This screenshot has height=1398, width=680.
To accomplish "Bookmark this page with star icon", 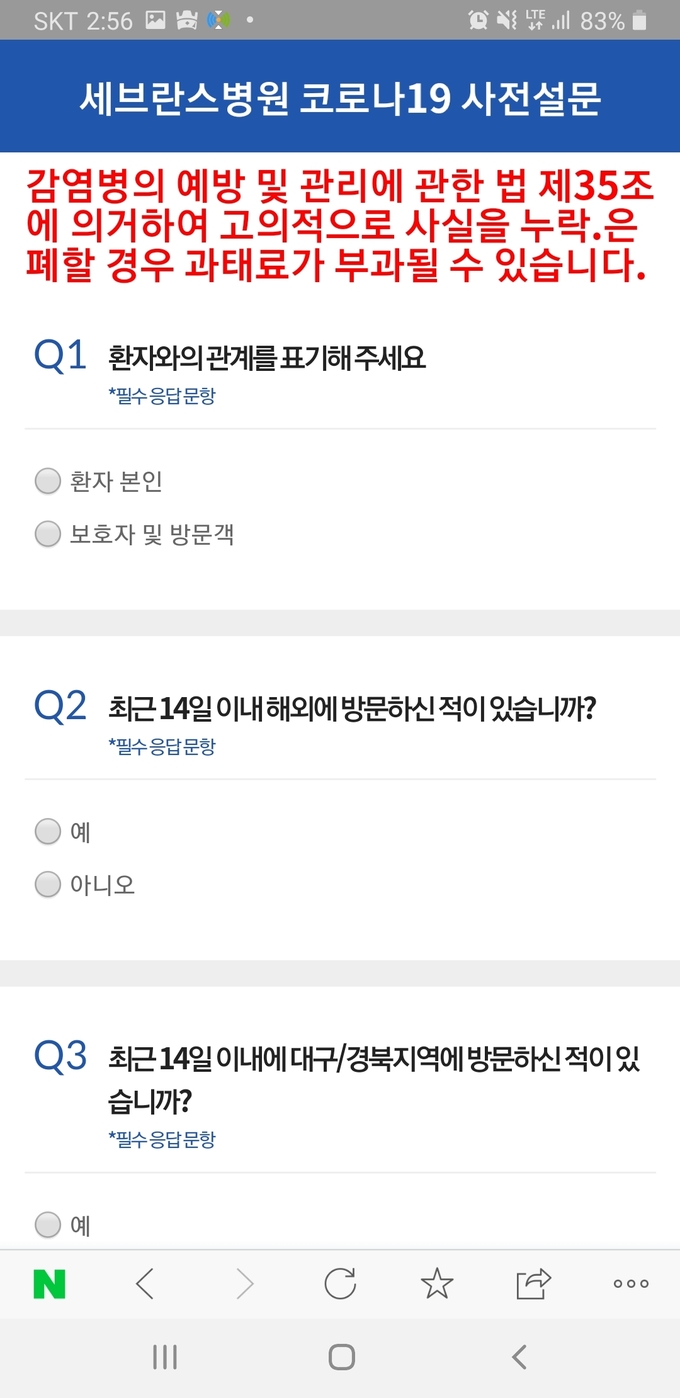I will (437, 1284).
